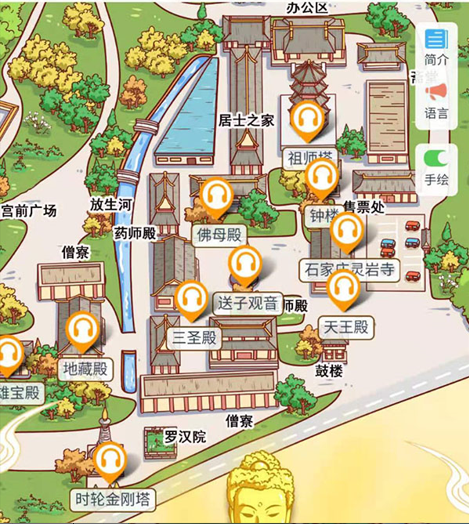Play audio guide for 石家庄灵岩寺

(x=347, y=232)
